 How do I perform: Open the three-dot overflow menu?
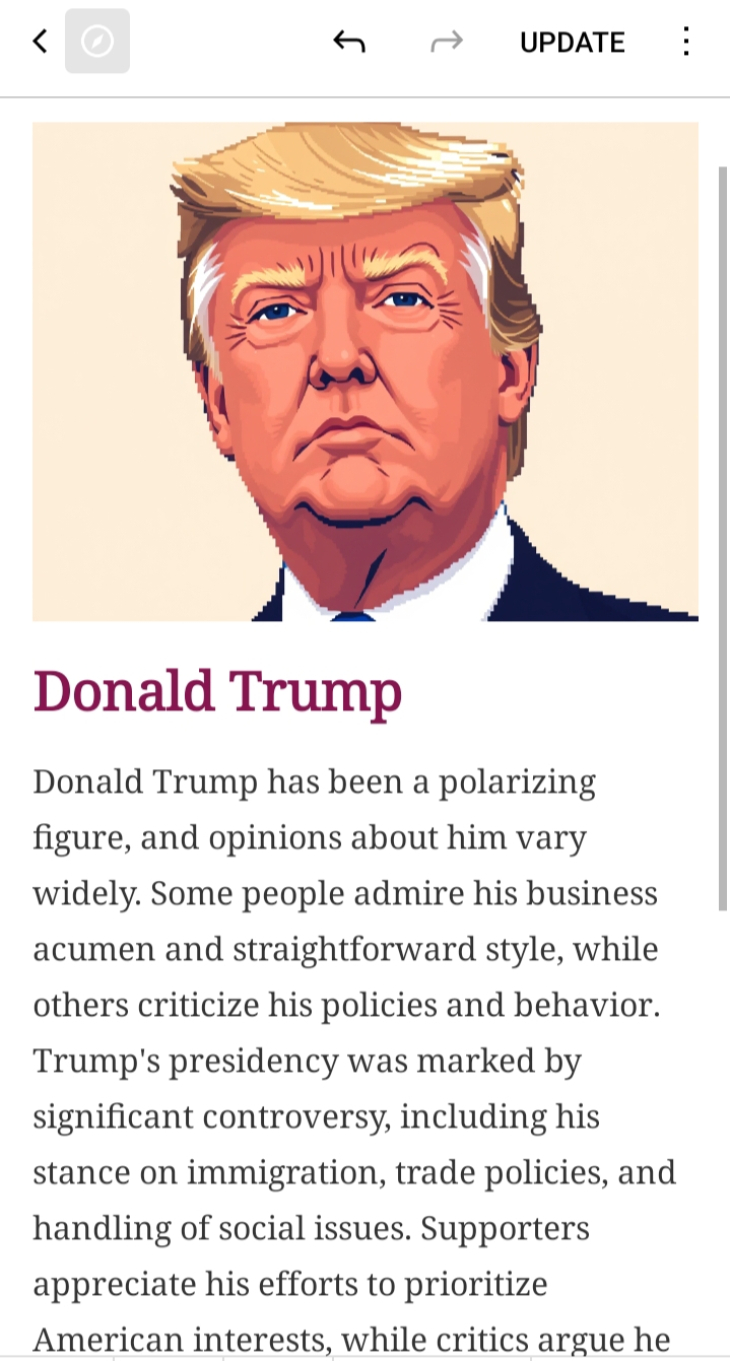685,41
